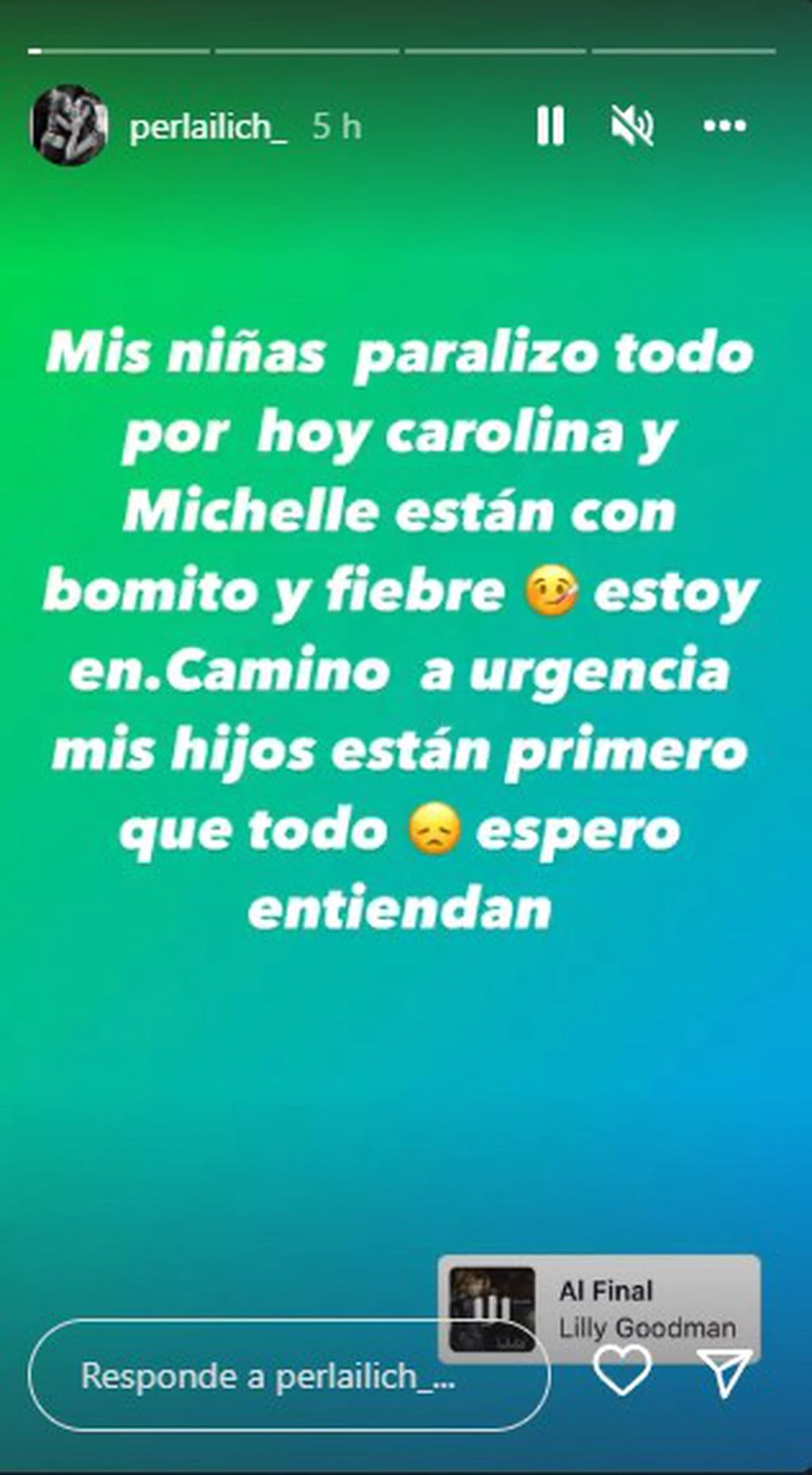Unmute the story sound
Viewport: 812px width, 1475px height.
tap(633, 126)
